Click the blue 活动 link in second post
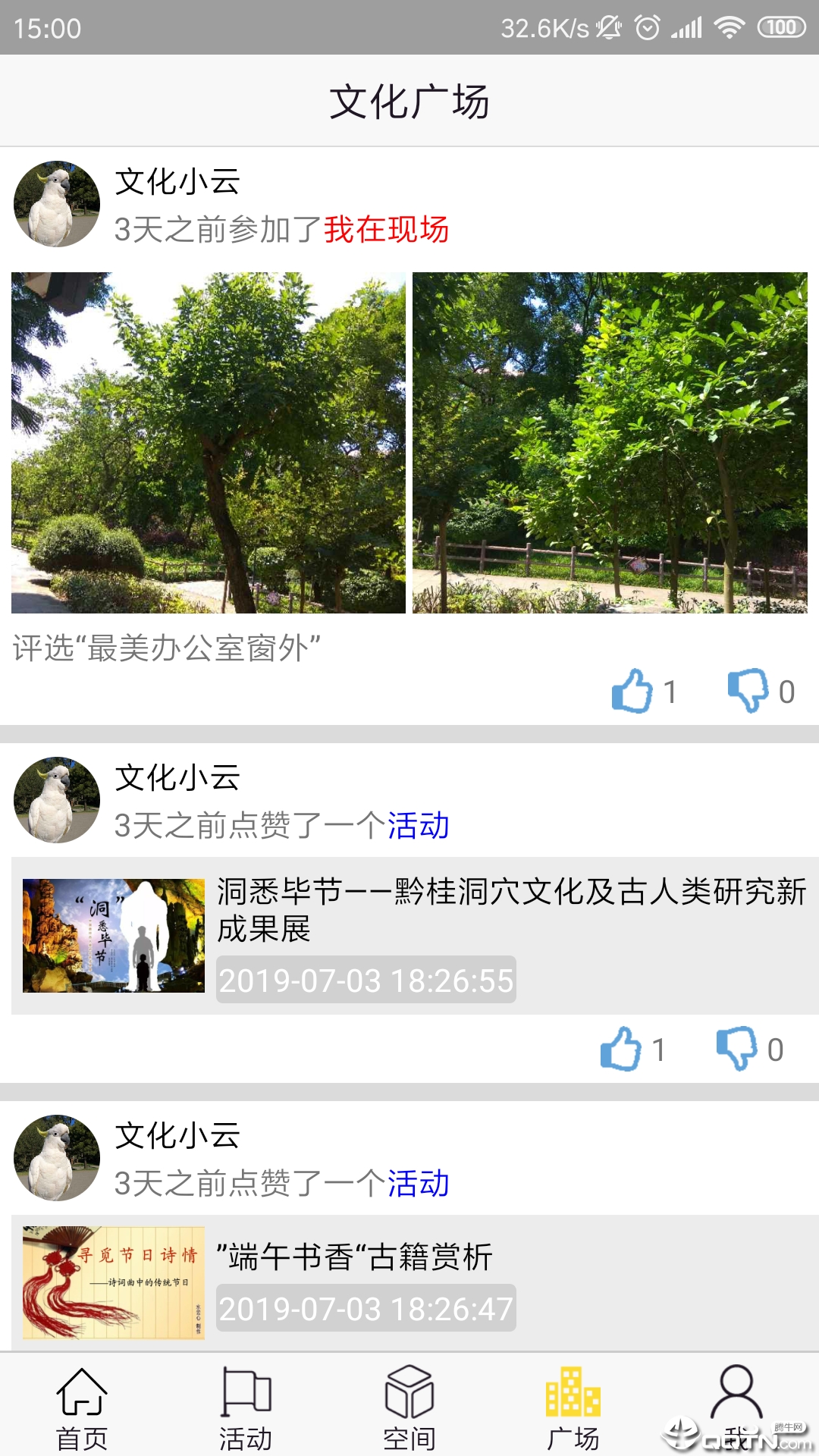This screenshot has width=819, height=1456. tap(418, 825)
